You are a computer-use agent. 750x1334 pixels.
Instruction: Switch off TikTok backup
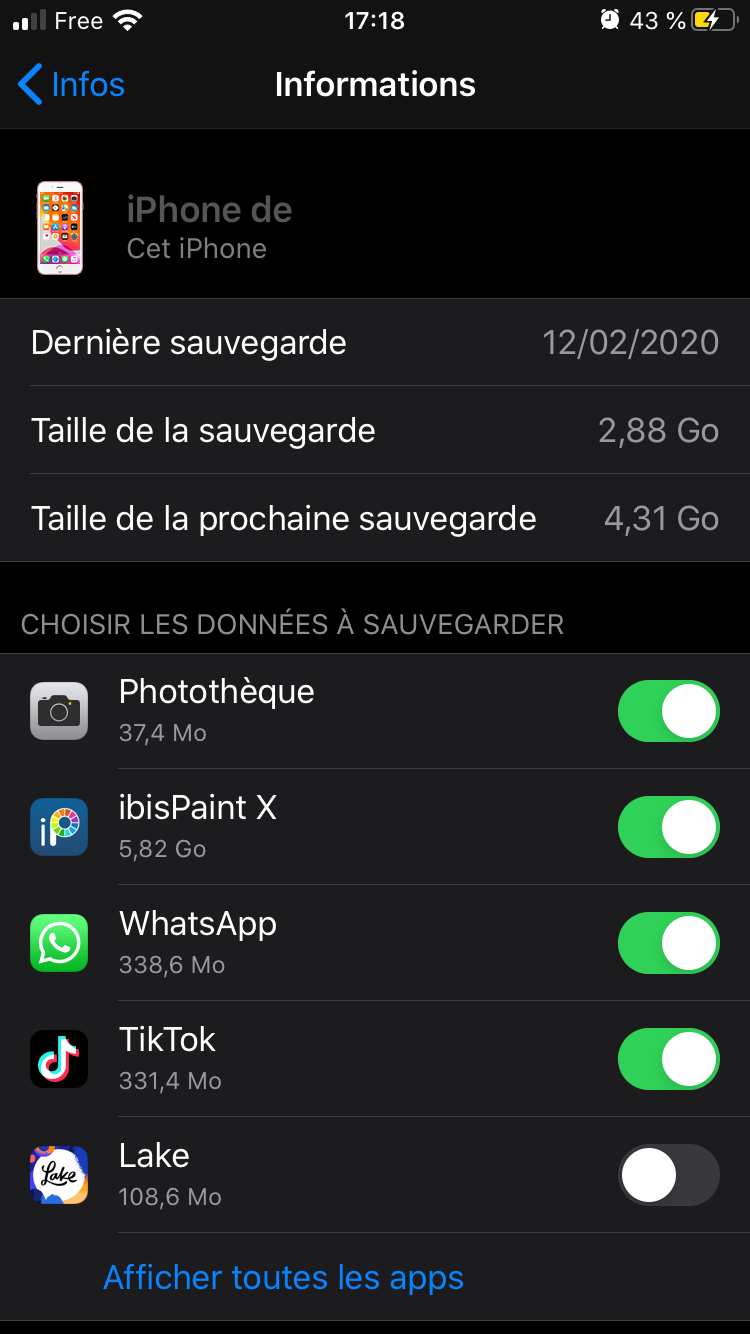[x=668, y=1060]
